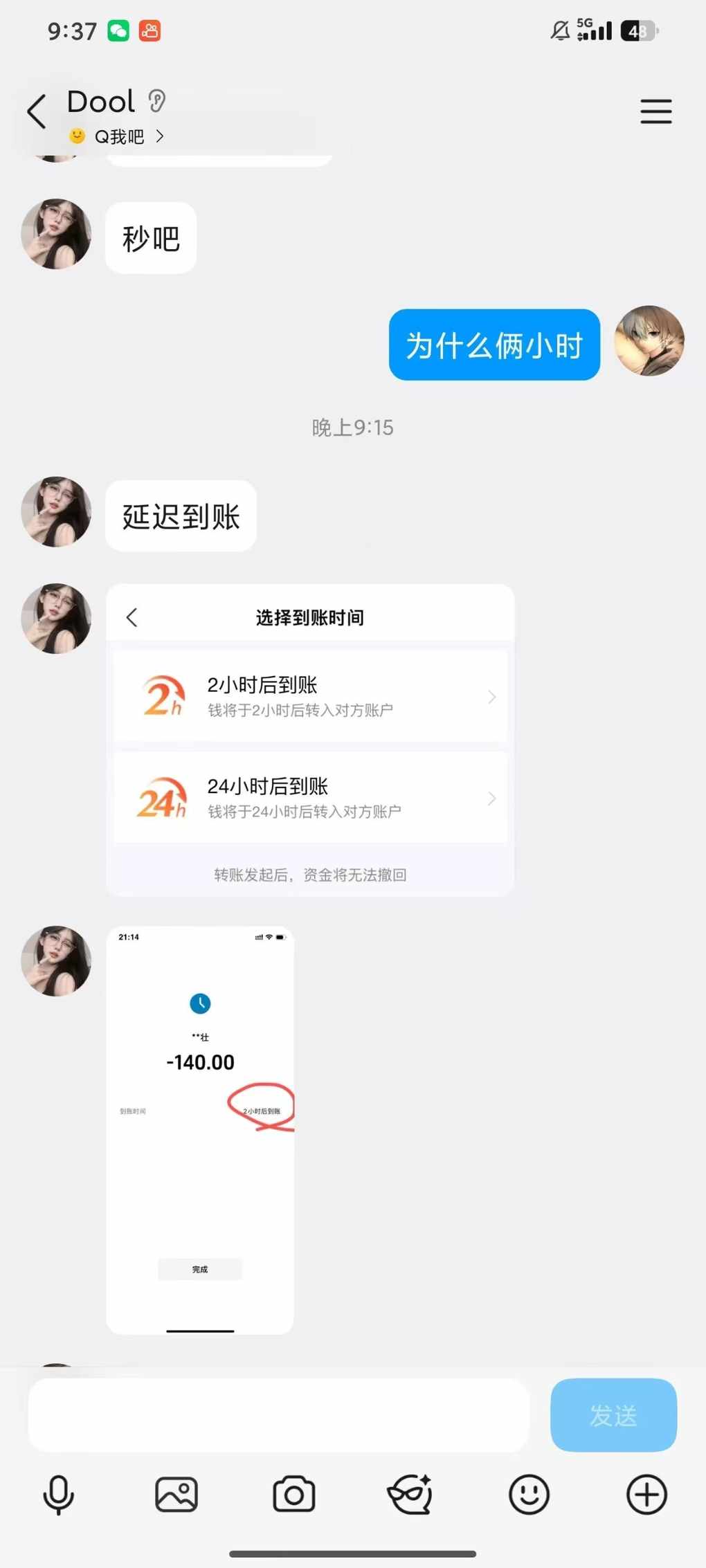View Dool's avatar beside 延迟到账
This screenshot has height=1568, width=706.
[x=57, y=511]
